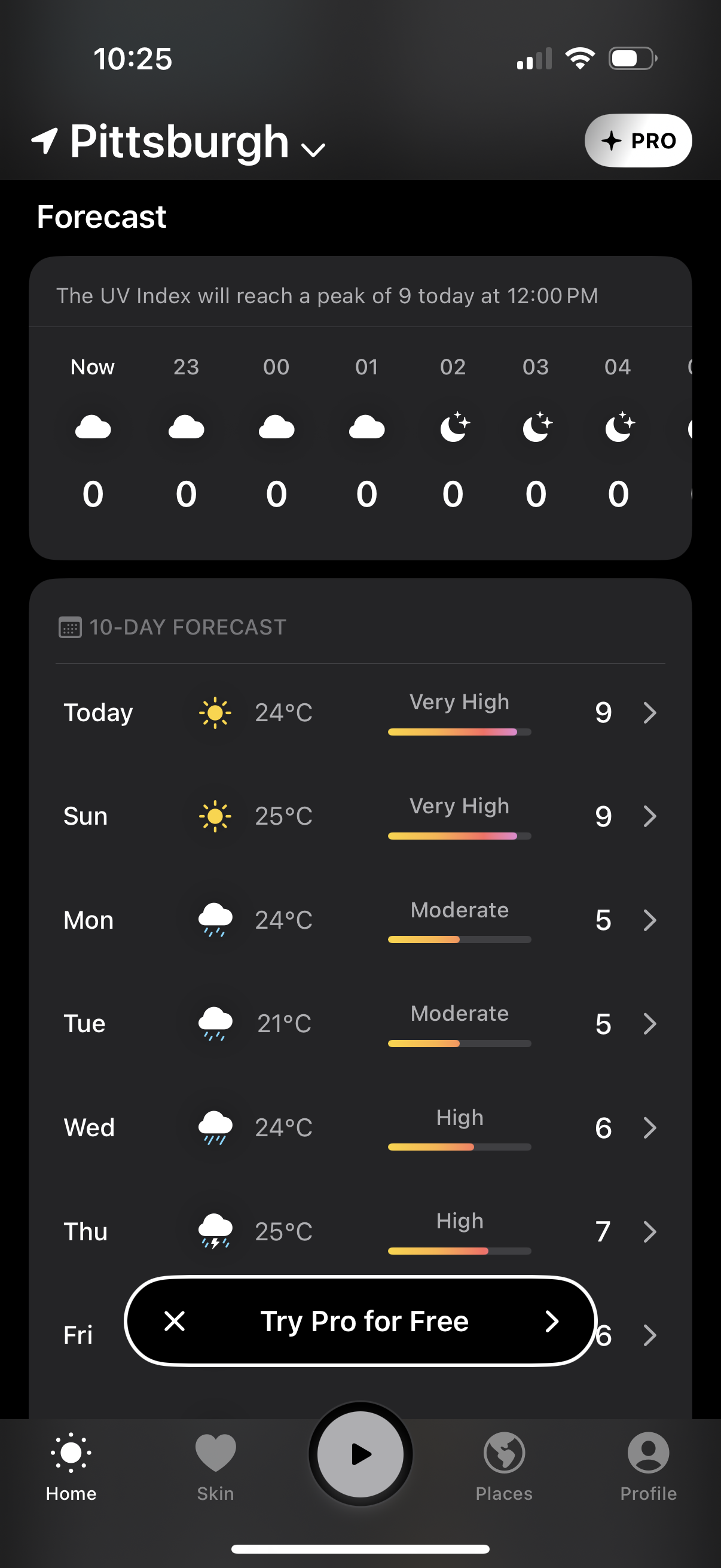Tap the UV Index peak message
Viewport: 721px width, 1568px height.
click(x=328, y=296)
